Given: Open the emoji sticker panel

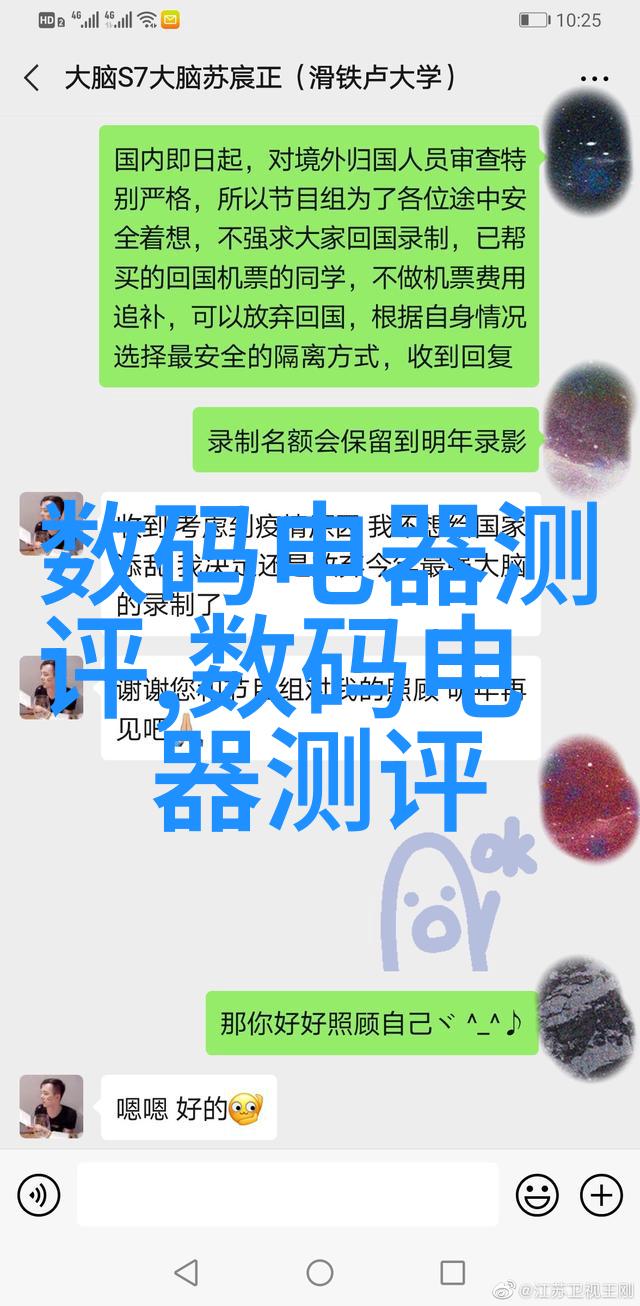Looking at the screenshot, I should tap(537, 1194).
